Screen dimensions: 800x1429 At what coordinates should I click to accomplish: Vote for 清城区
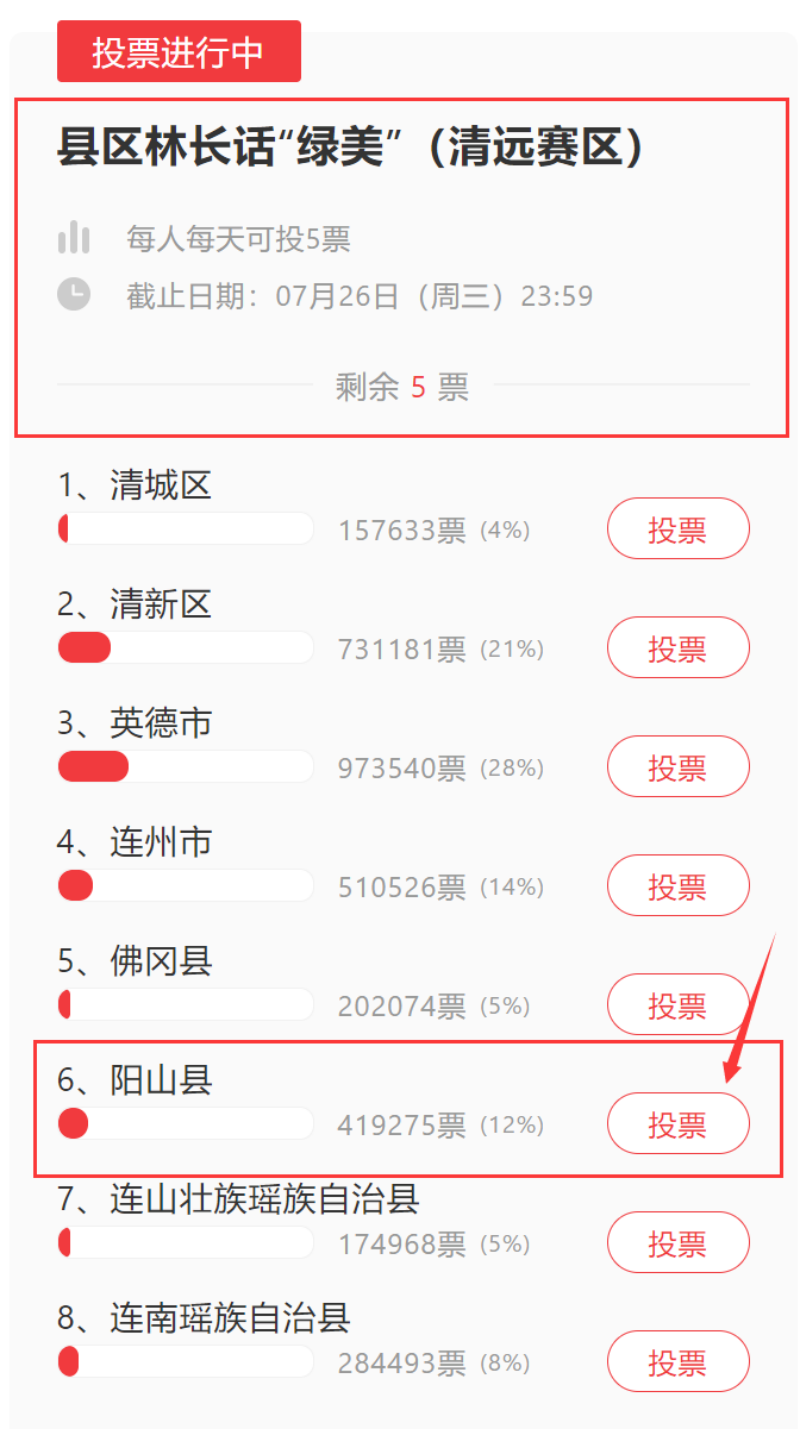pyautogui.click(x=678, y=529)
